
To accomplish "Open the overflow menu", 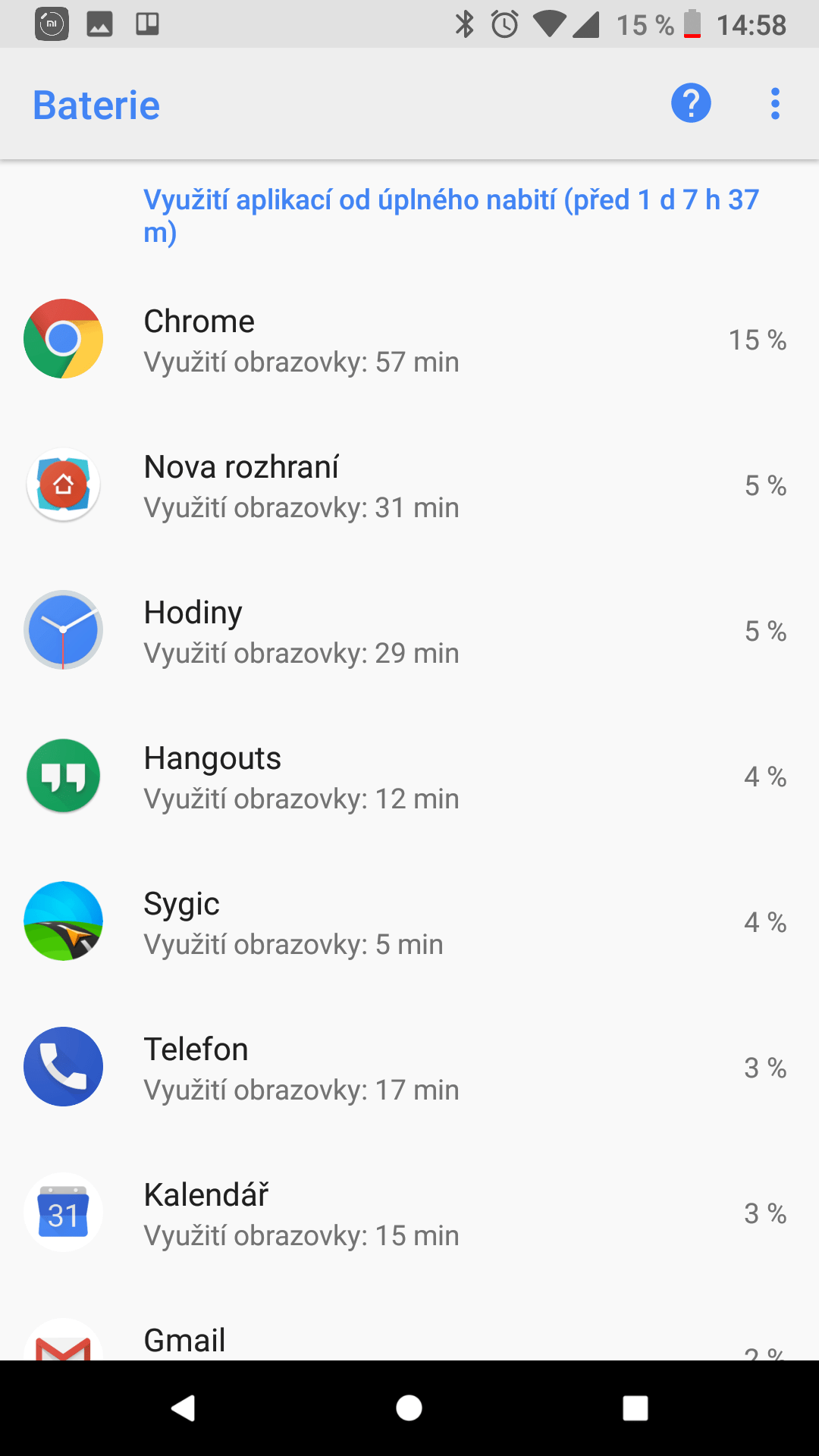I will click(x=775, y=104).
